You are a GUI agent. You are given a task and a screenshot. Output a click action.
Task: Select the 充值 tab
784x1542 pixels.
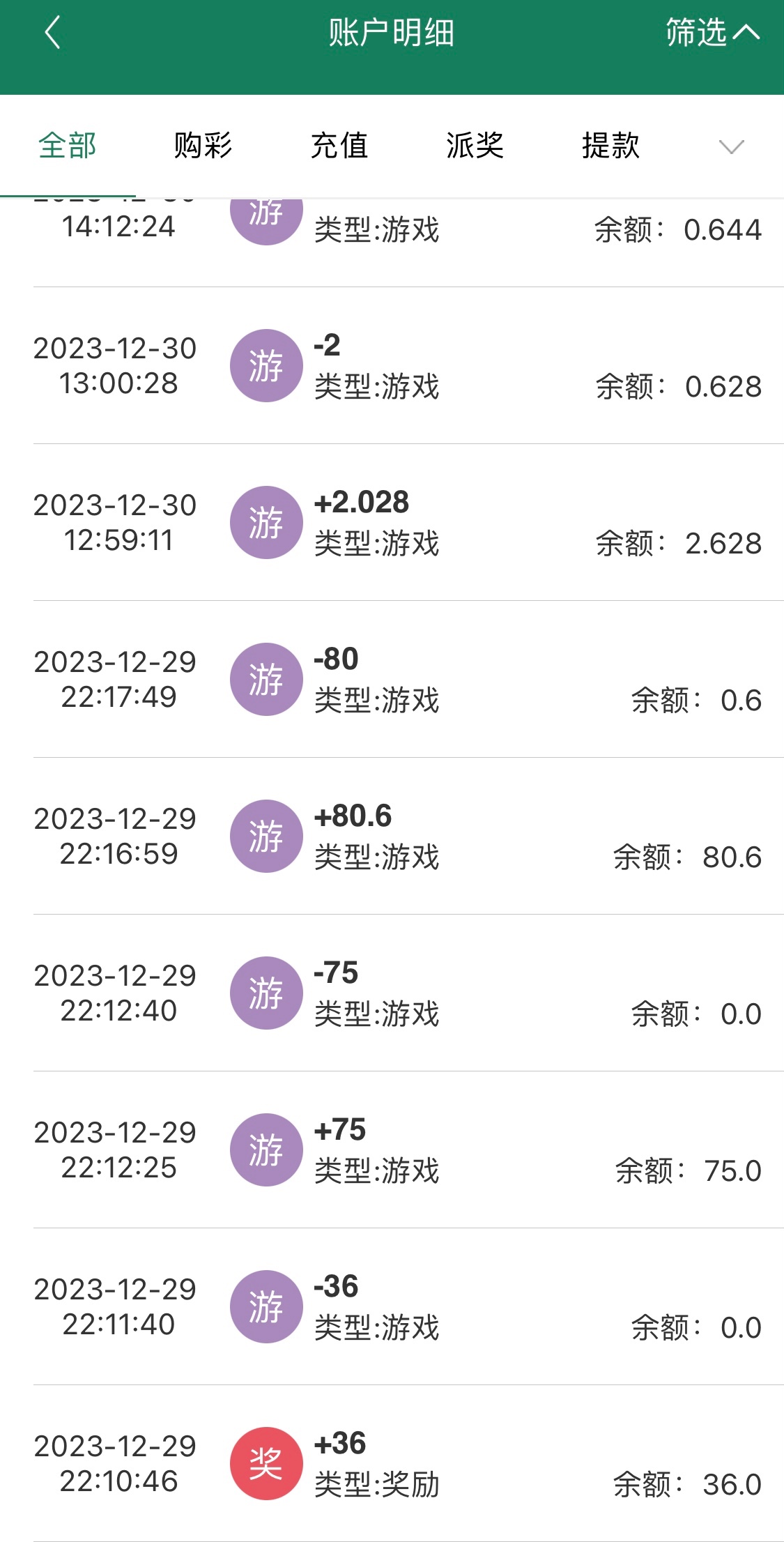[339, 146]
